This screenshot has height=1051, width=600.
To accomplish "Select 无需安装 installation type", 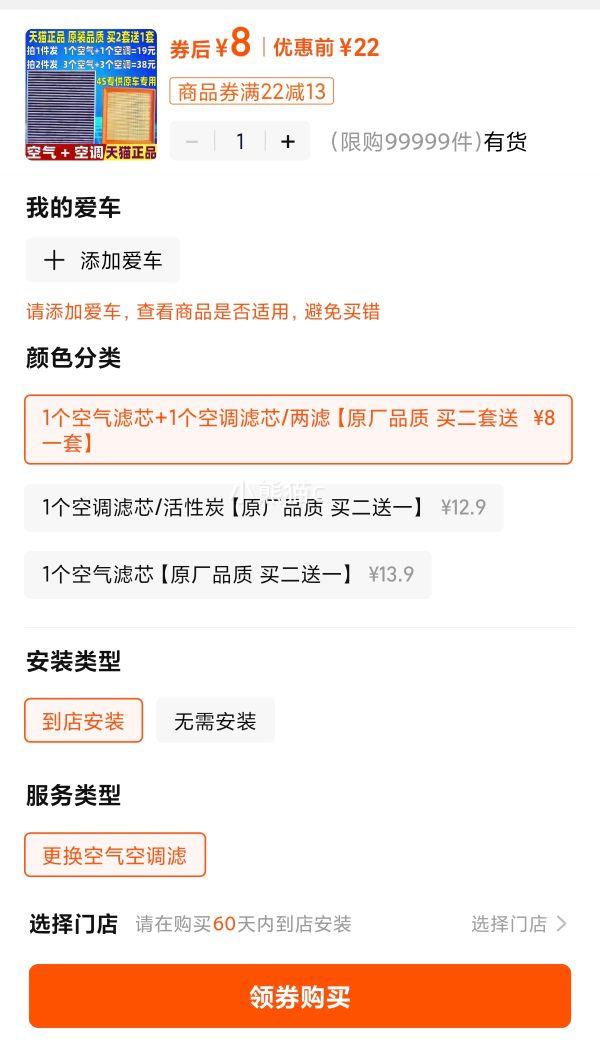I will [215, 721].
